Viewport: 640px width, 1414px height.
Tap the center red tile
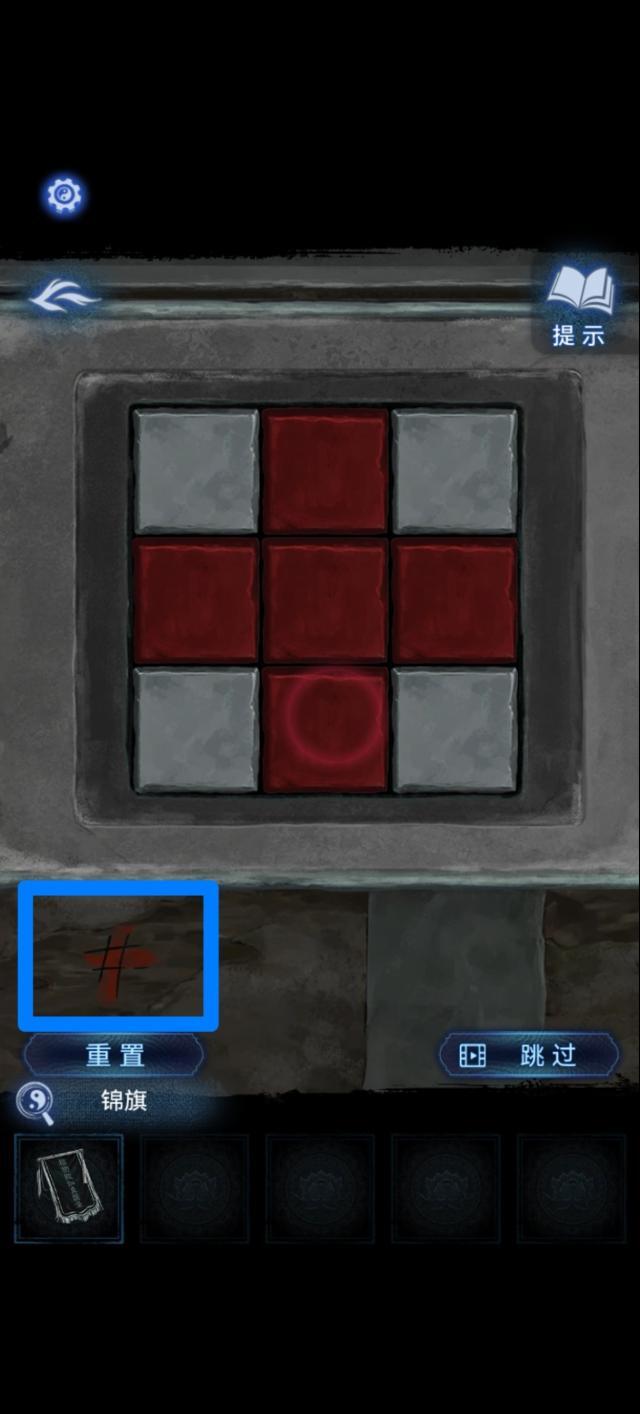tap(325, 601)
